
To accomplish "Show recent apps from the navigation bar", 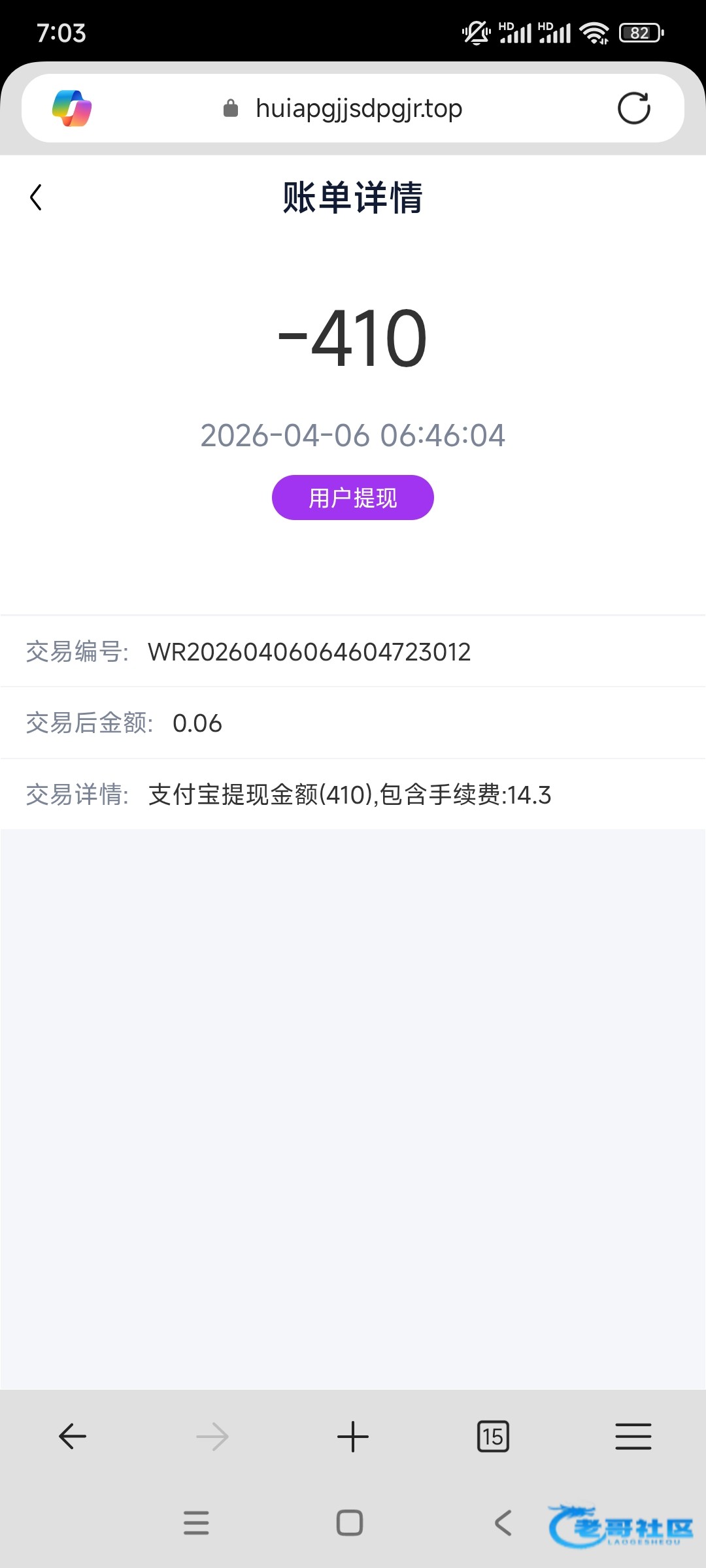I will 196,1523.
